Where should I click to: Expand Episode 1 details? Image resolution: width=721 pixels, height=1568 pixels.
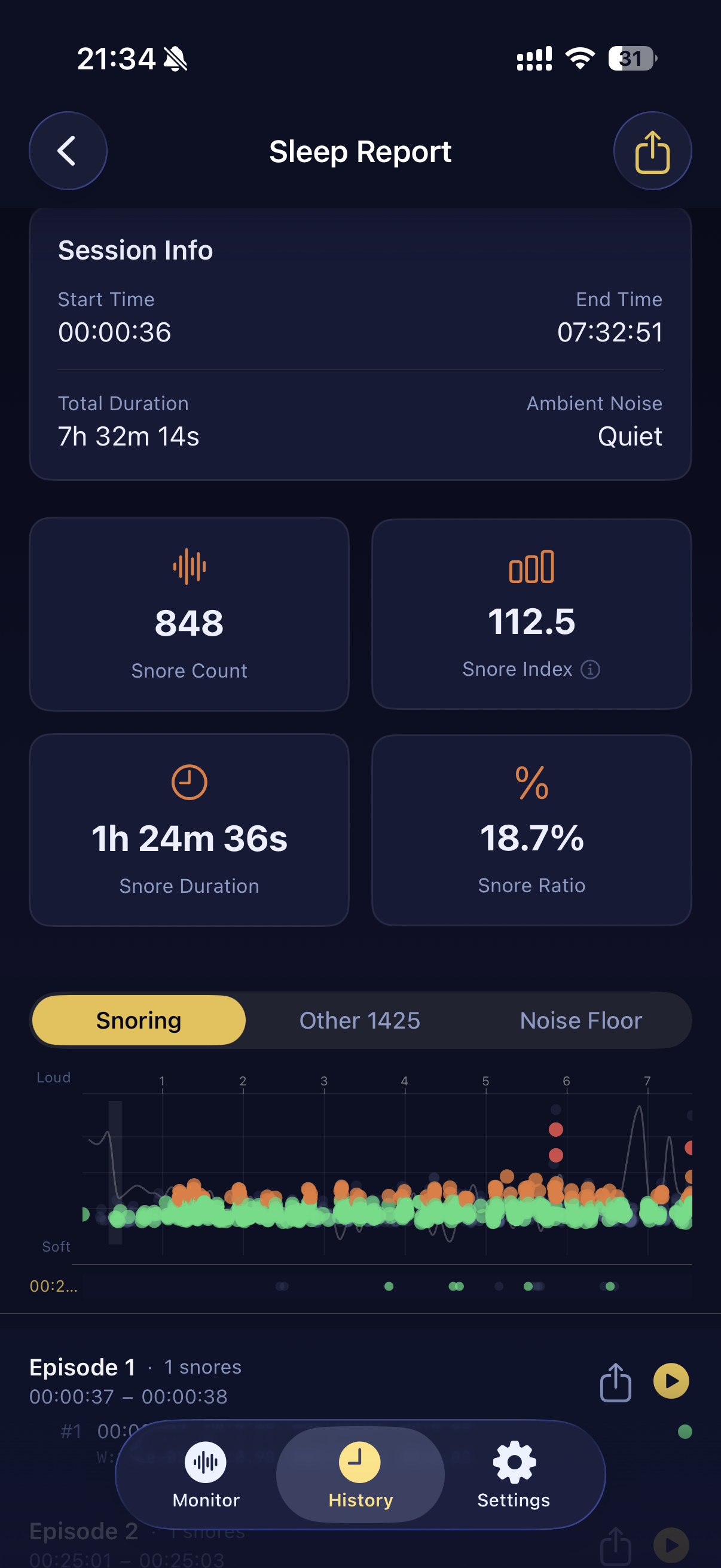point(83,1368)
